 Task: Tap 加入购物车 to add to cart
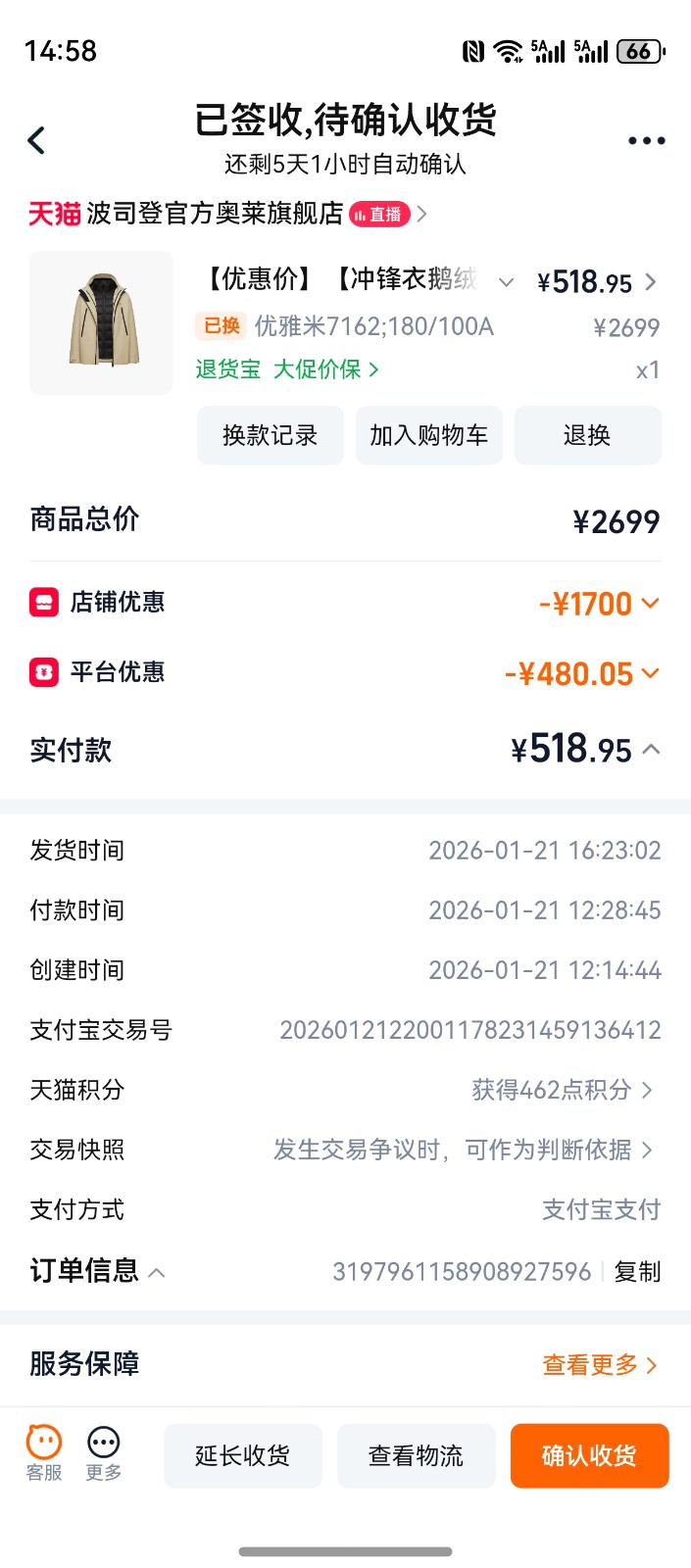point(428,435)
